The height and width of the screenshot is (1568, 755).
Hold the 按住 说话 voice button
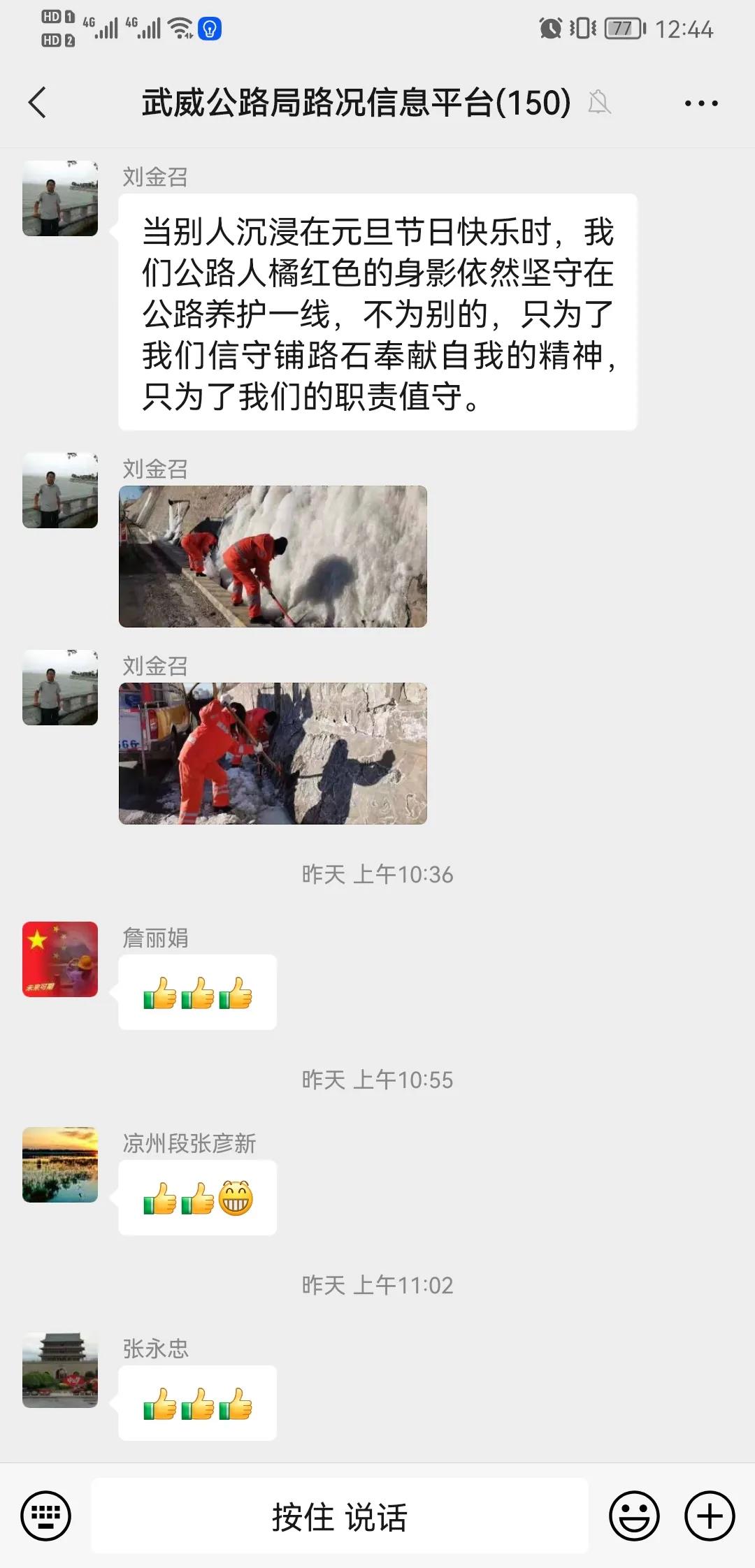point(340,1516)
